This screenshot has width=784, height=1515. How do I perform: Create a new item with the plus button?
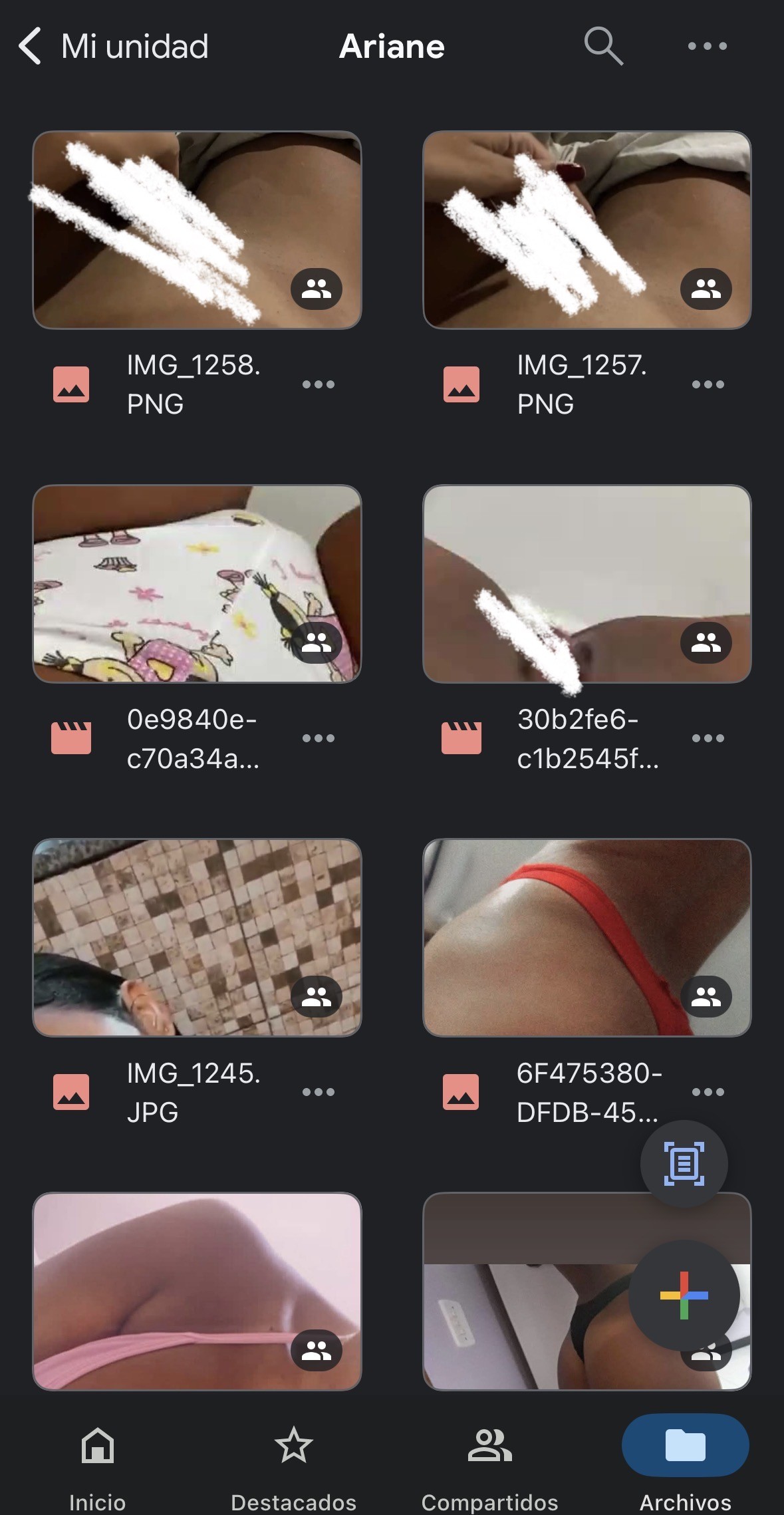684,1296
